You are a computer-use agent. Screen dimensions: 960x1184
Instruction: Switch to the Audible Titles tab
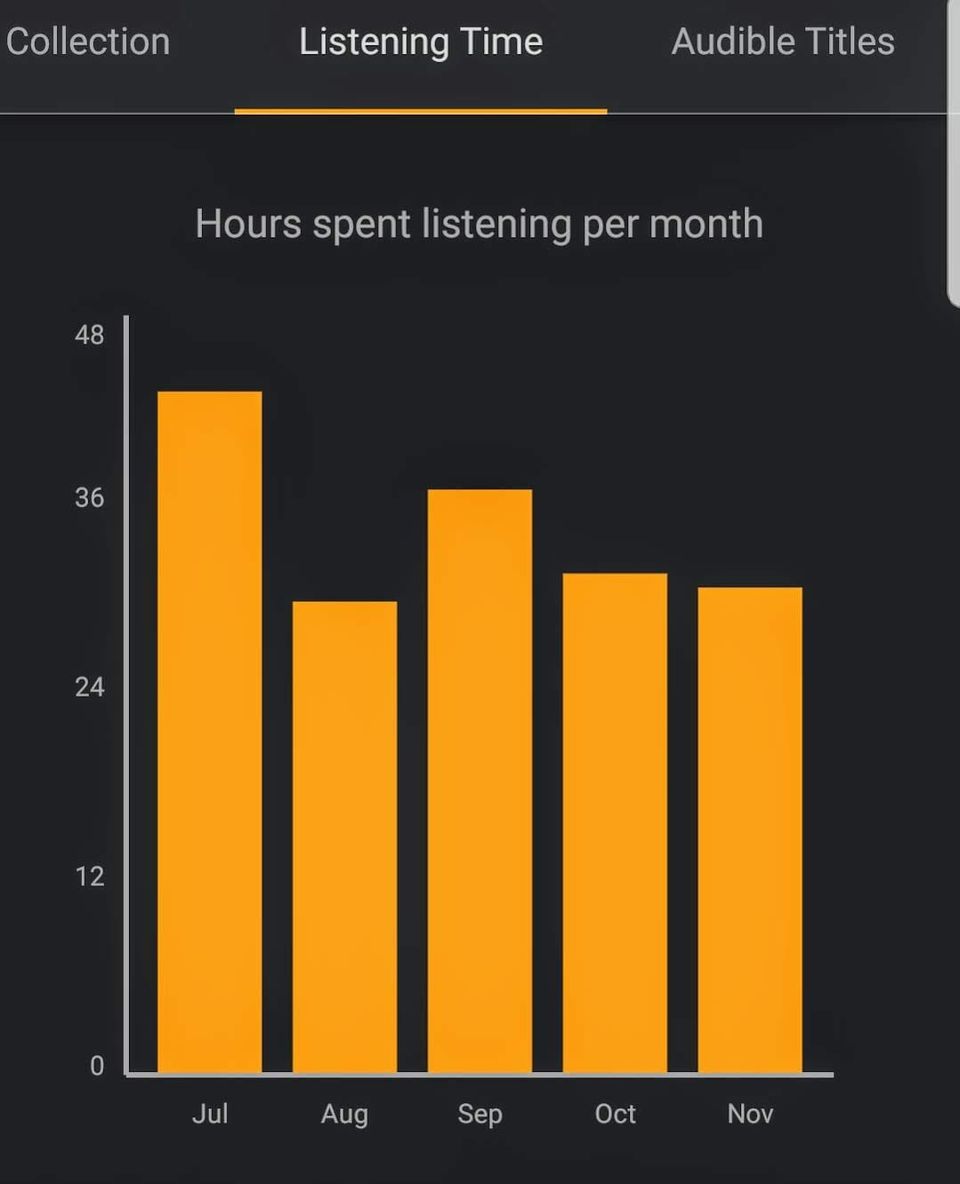tap(783, 42)
